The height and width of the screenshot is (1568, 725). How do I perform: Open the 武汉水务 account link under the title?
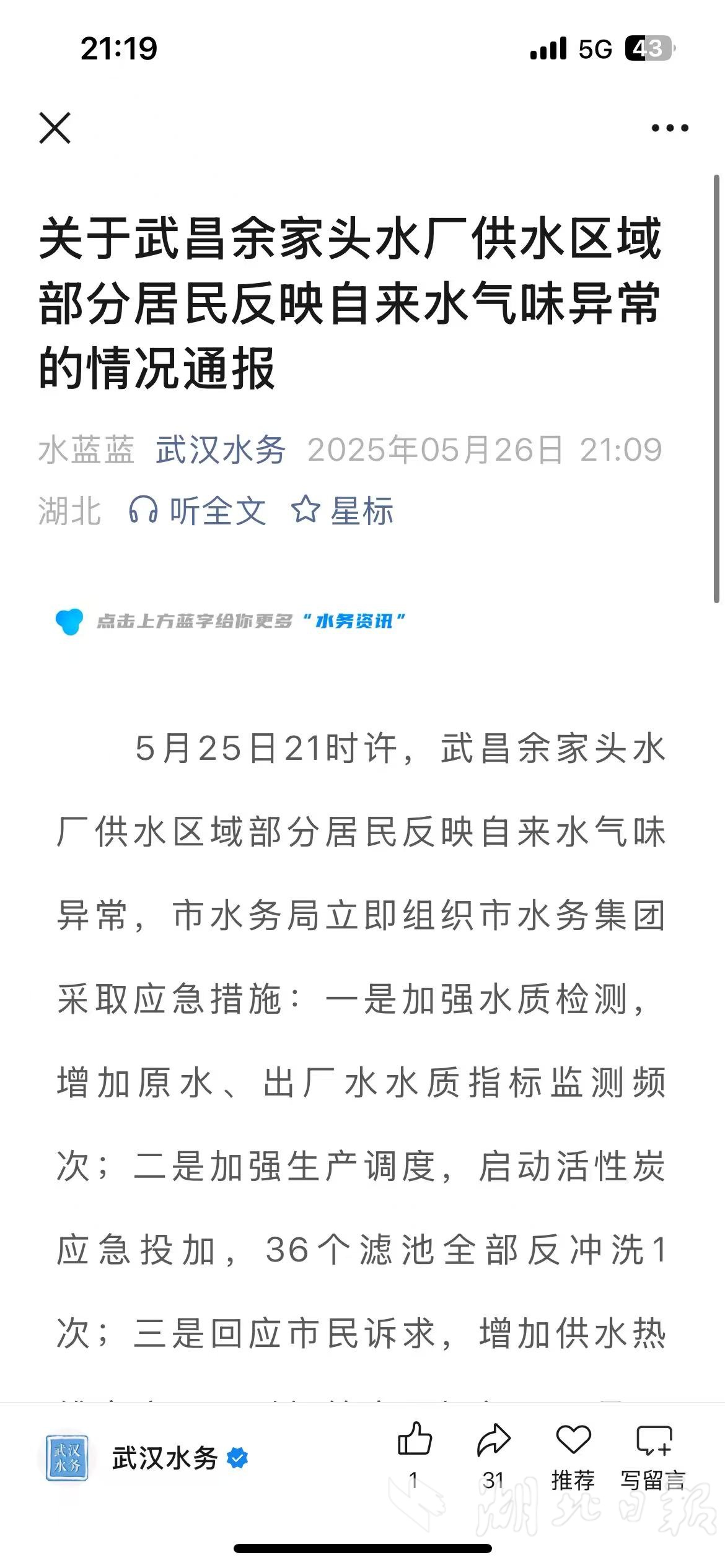(221, 450)
